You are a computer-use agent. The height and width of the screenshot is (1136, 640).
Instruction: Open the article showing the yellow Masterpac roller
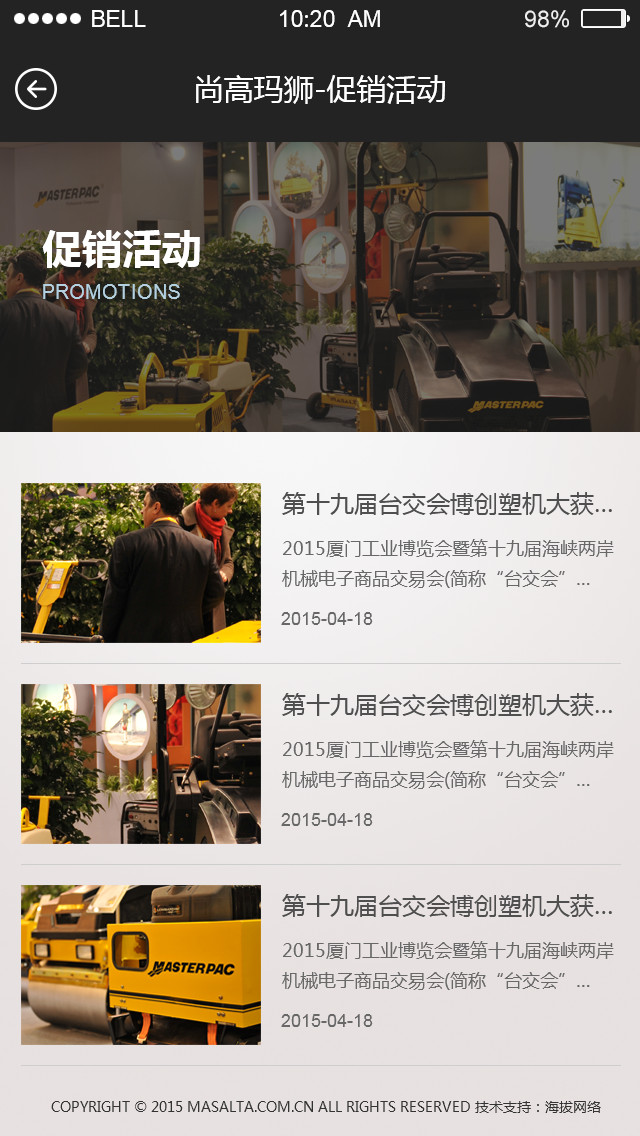pos(141,964)
